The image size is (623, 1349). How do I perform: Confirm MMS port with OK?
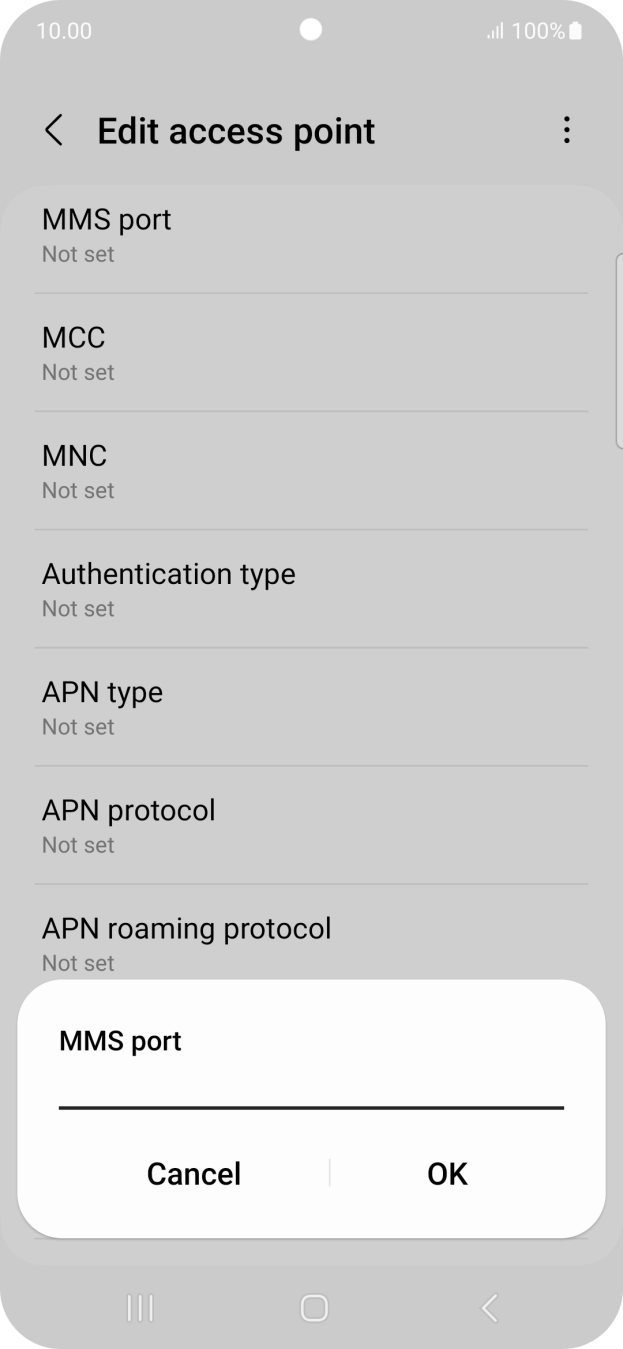(447, 1173)
